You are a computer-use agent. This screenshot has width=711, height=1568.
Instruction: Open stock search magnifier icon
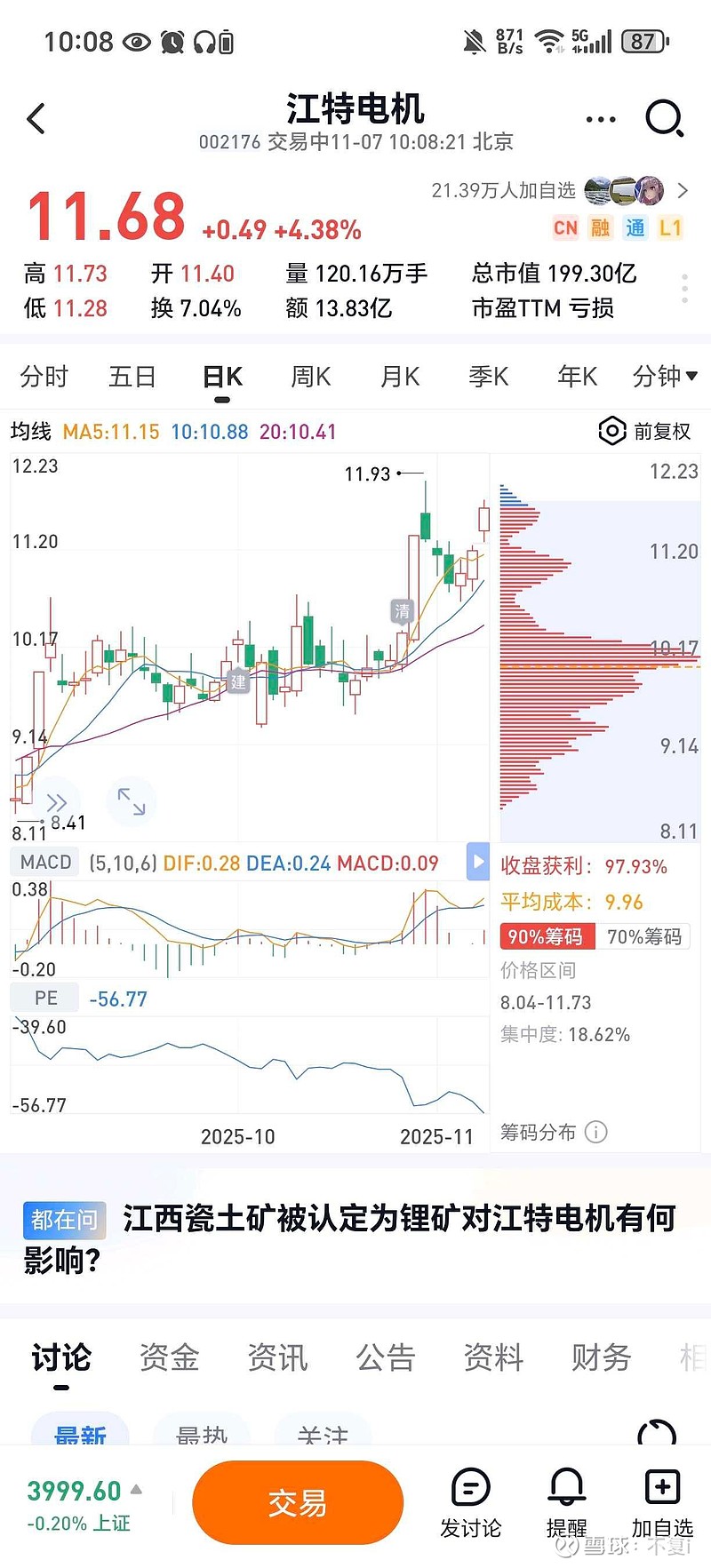pyautogui.click(x=664, y=118)
